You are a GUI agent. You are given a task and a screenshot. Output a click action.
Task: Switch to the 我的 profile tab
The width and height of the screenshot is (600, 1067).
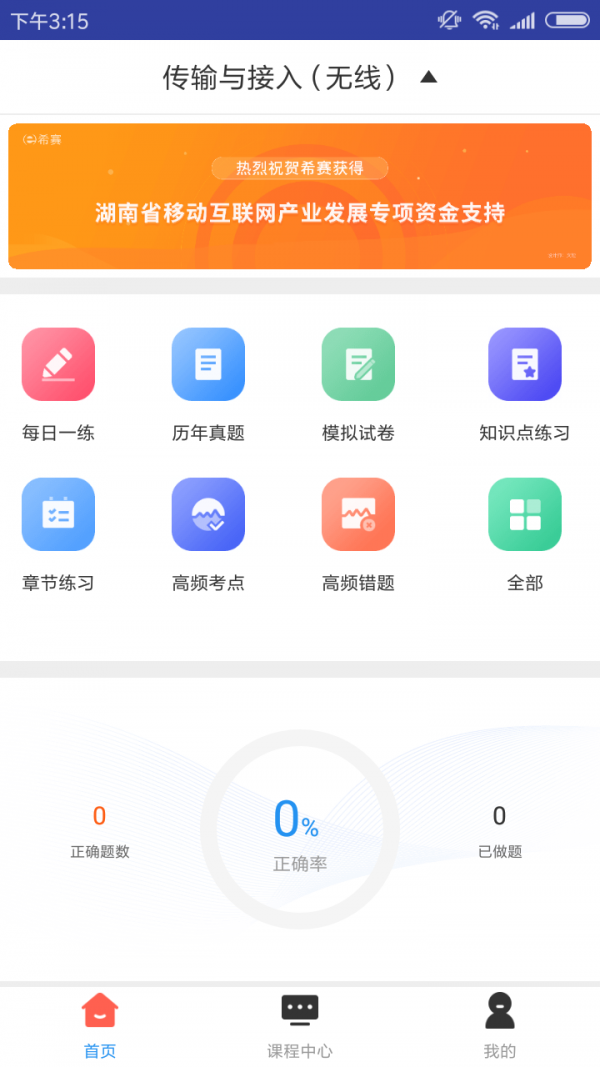point(500,1025)
